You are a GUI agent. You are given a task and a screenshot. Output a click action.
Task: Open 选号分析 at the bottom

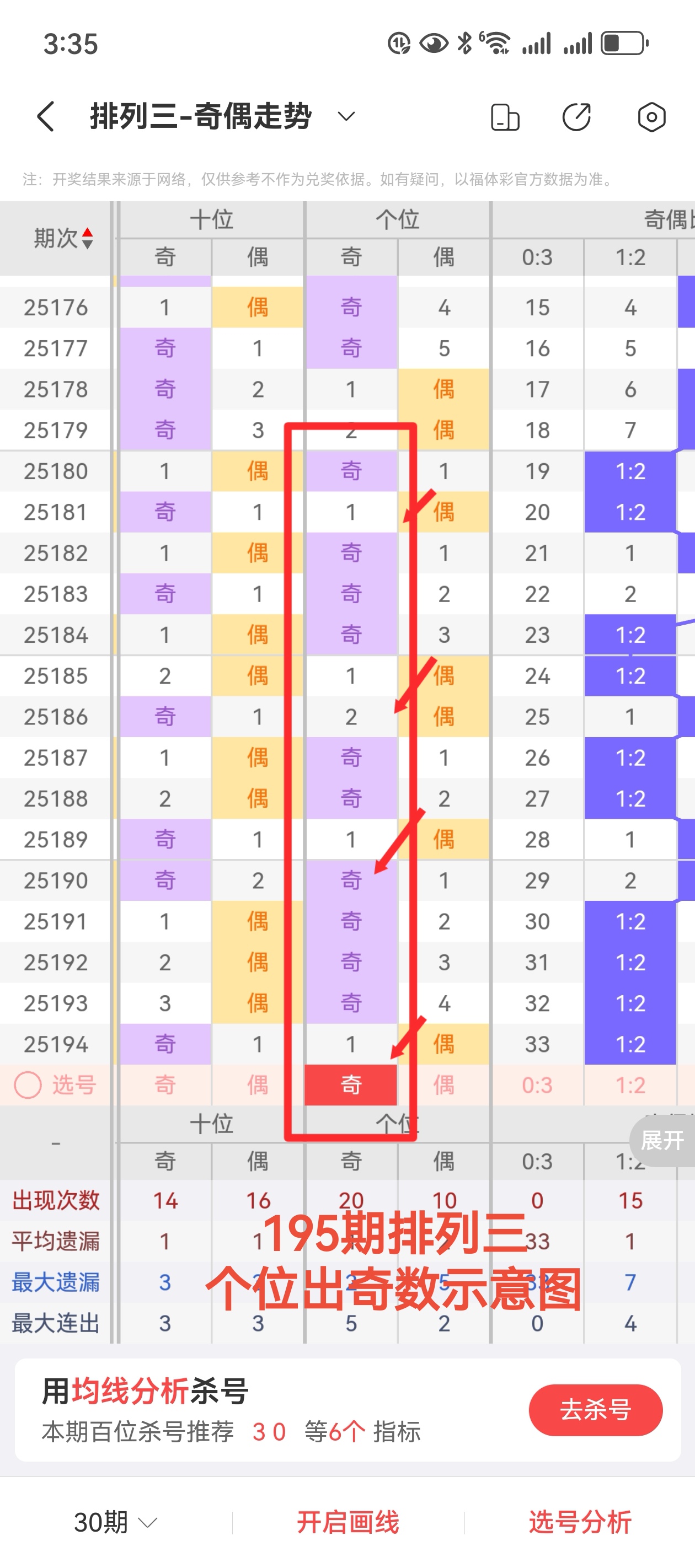(579, 1522)
